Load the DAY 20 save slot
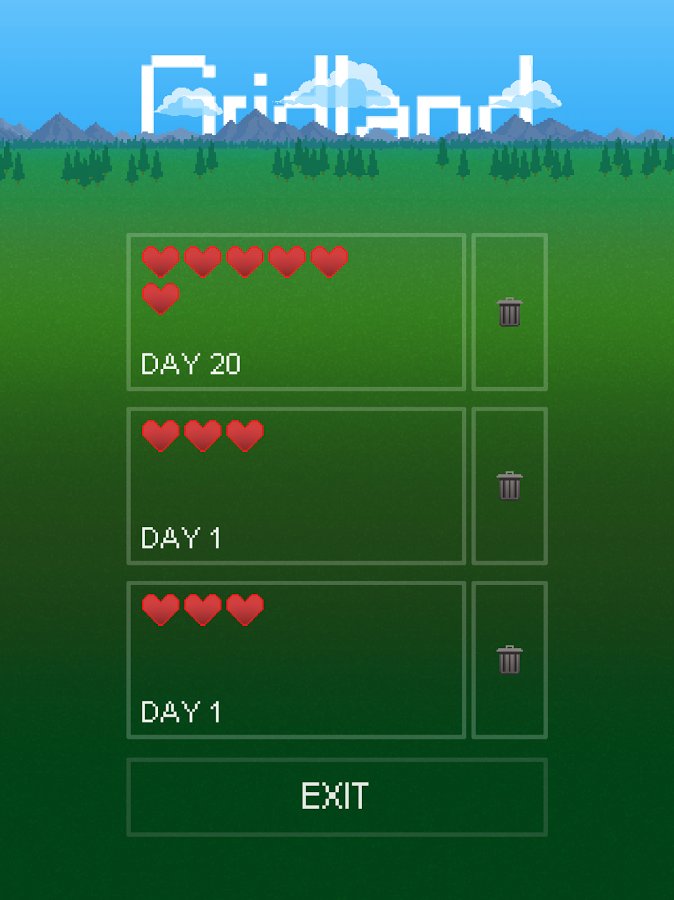 [x=296, y=312]
